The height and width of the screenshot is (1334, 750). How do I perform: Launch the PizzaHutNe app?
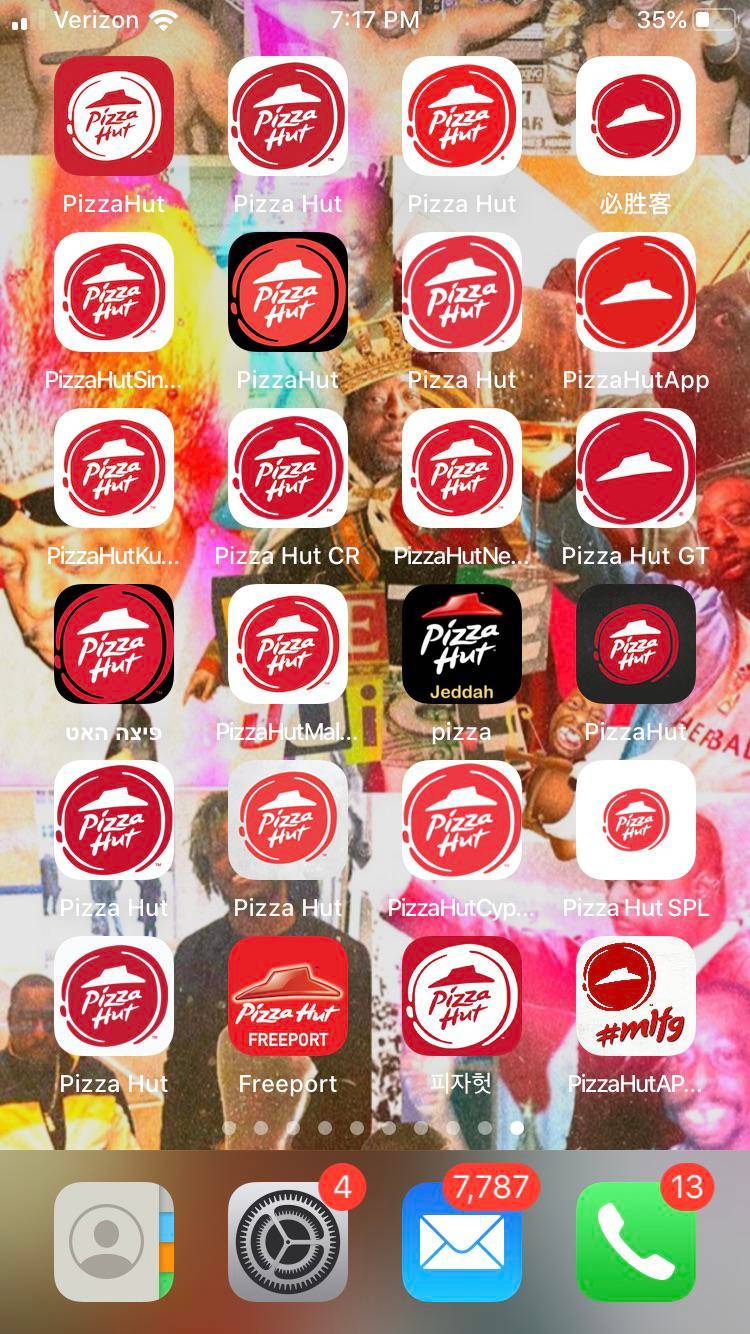point(462,468)
